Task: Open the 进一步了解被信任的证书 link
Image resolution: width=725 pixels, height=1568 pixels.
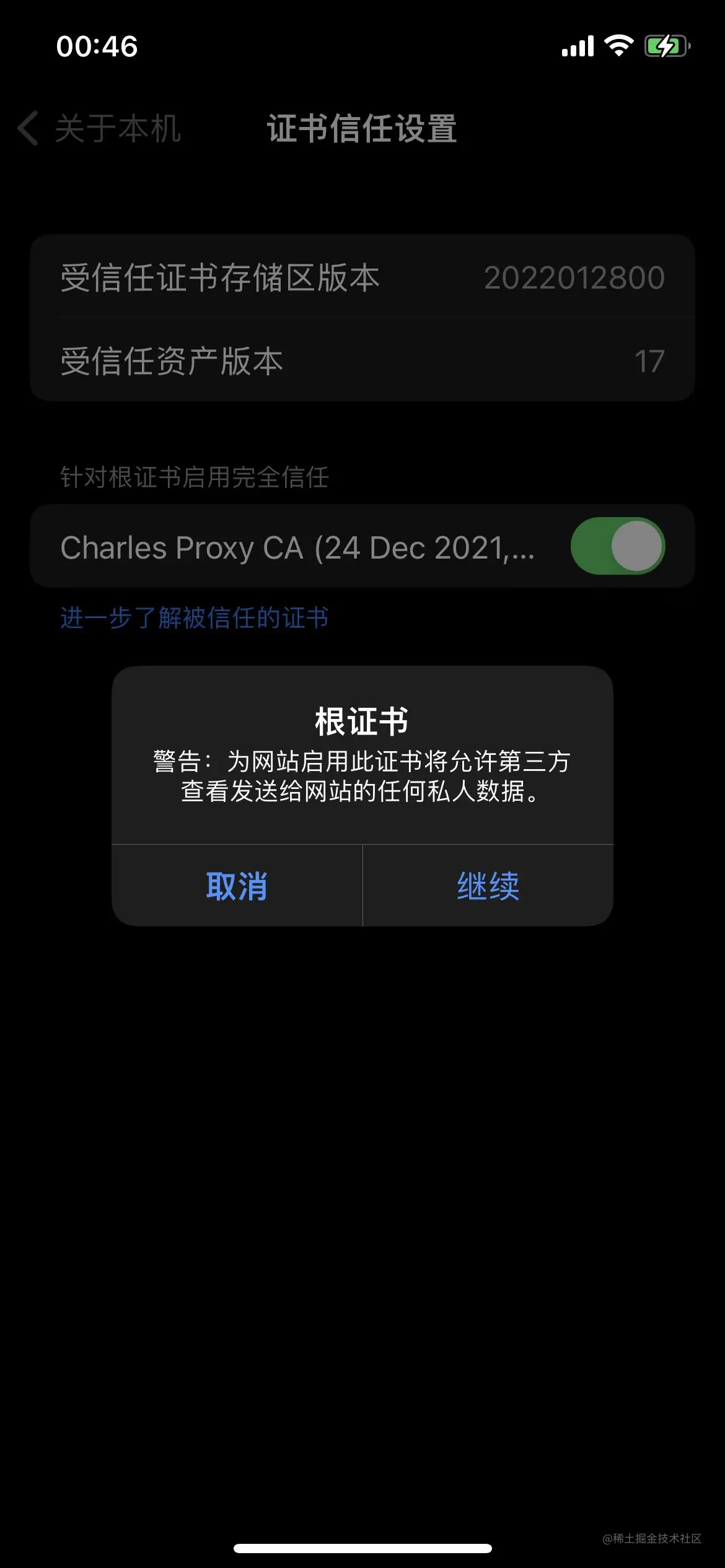Action: (x=194, y=618)
